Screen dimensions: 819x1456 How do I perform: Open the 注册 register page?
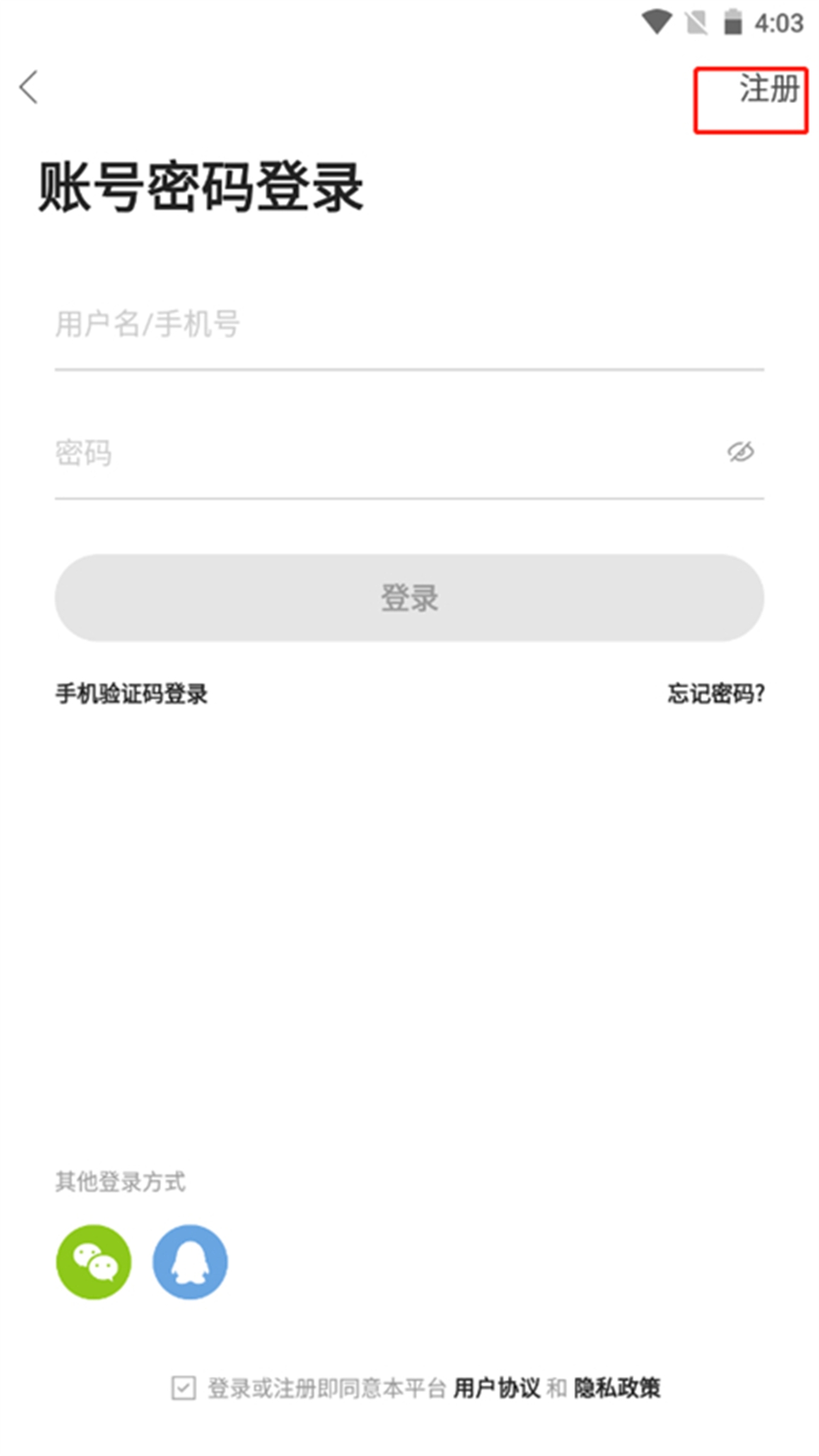click(x=768, y=90)
